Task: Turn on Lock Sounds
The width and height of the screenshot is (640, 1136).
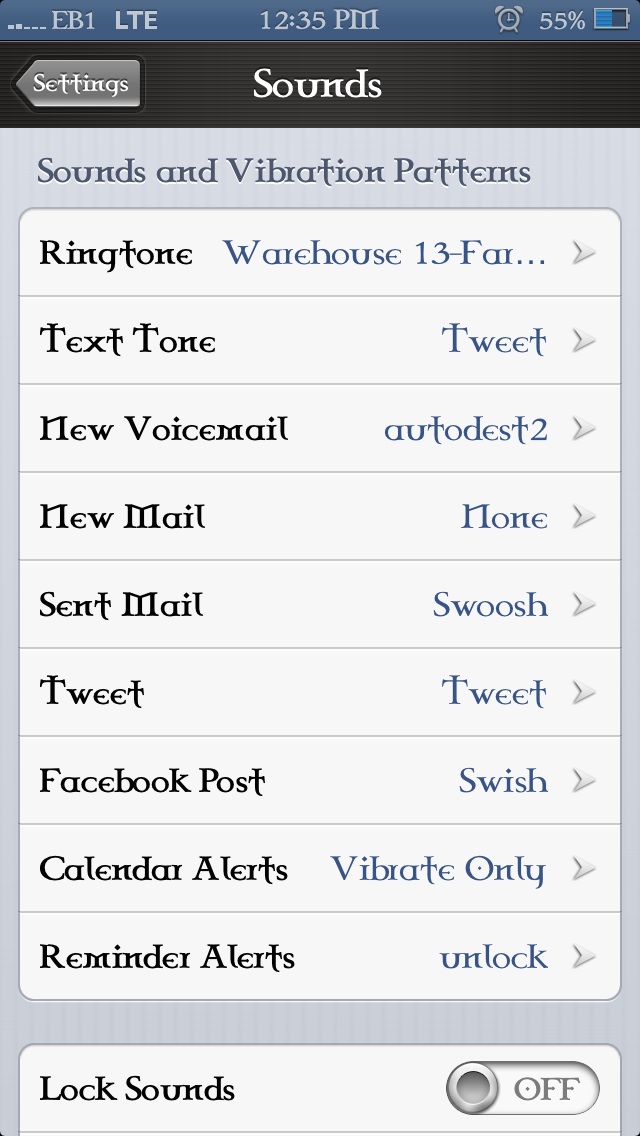Action: tap(523, 1088)
